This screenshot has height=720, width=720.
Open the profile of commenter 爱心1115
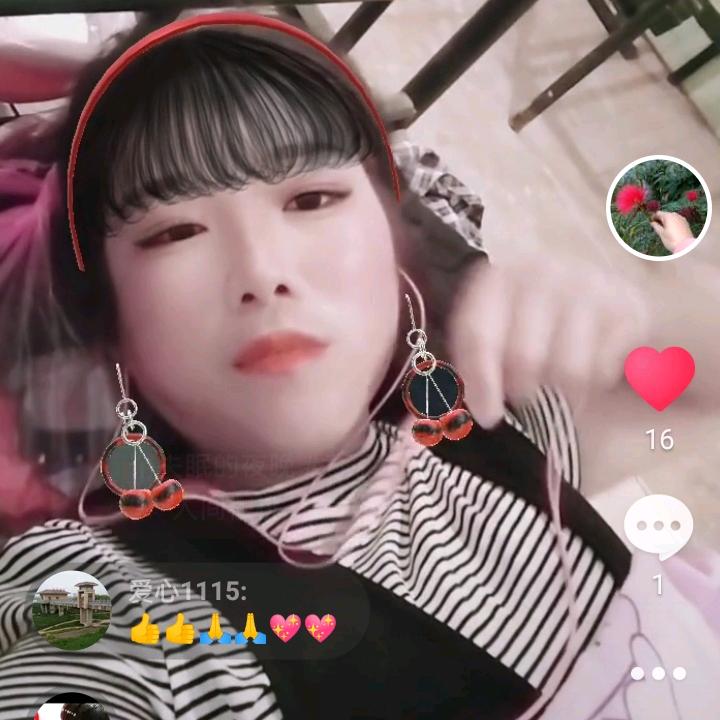71,610
